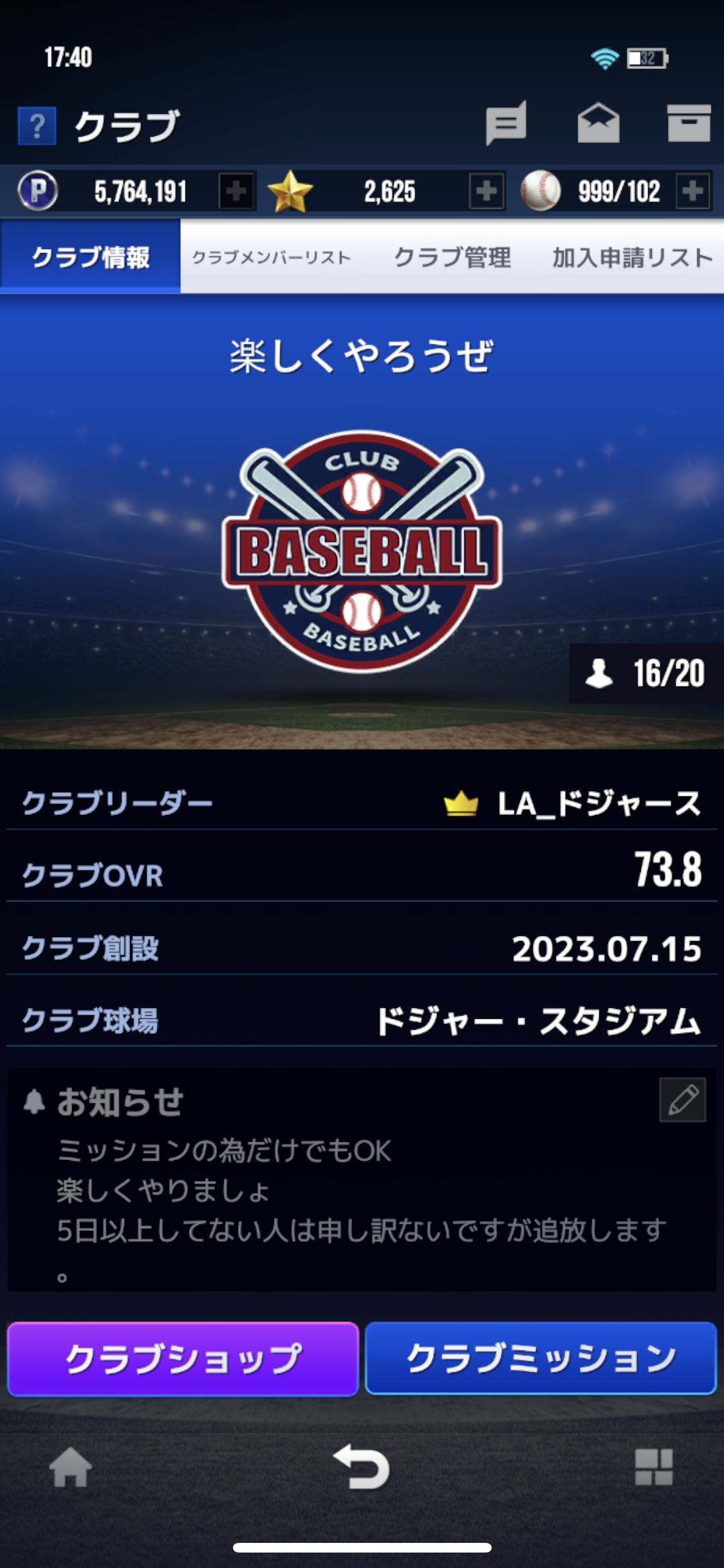Refill baseballs with the plus button
724x1568 pixels.
tap(693, 191)
